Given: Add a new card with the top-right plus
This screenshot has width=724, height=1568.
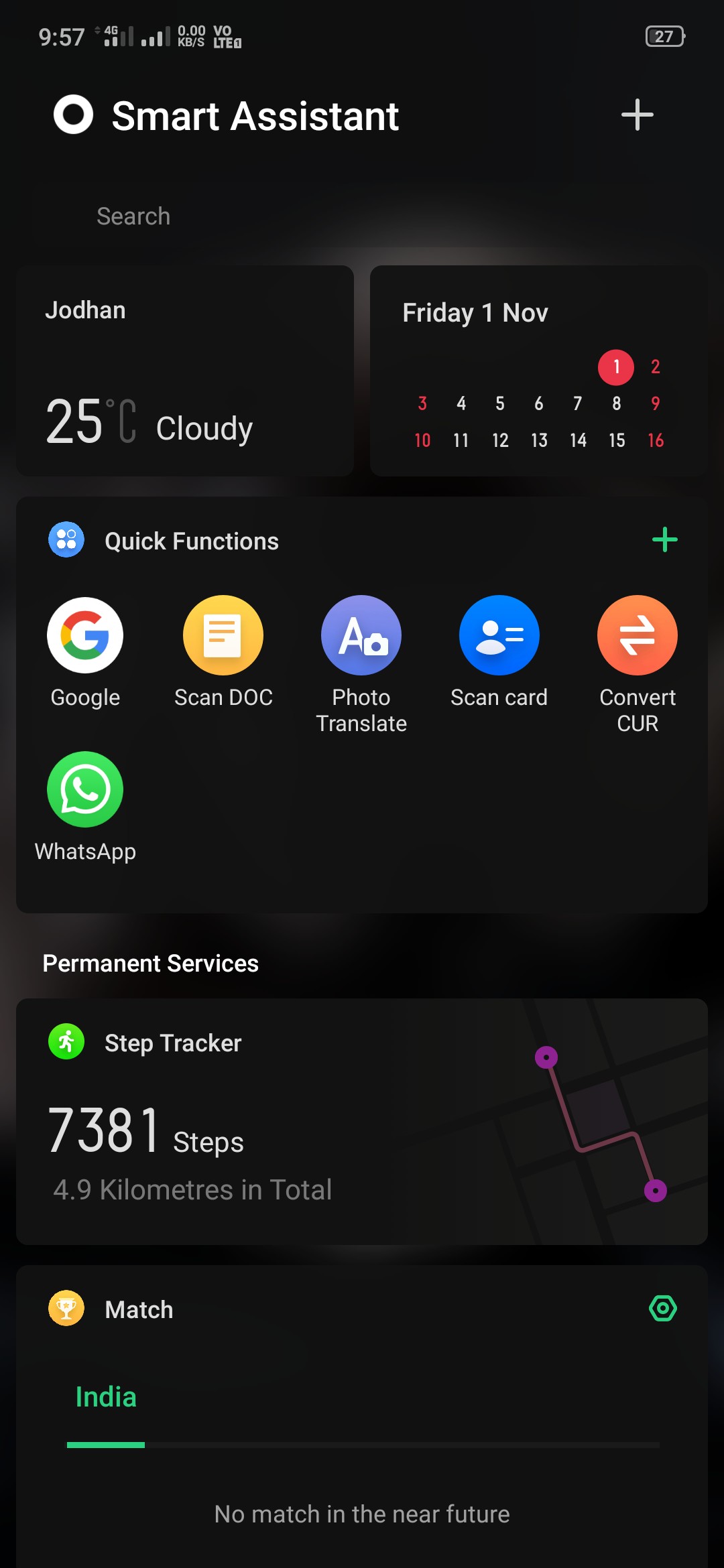Looking at the screenshot, I should 637,115.
